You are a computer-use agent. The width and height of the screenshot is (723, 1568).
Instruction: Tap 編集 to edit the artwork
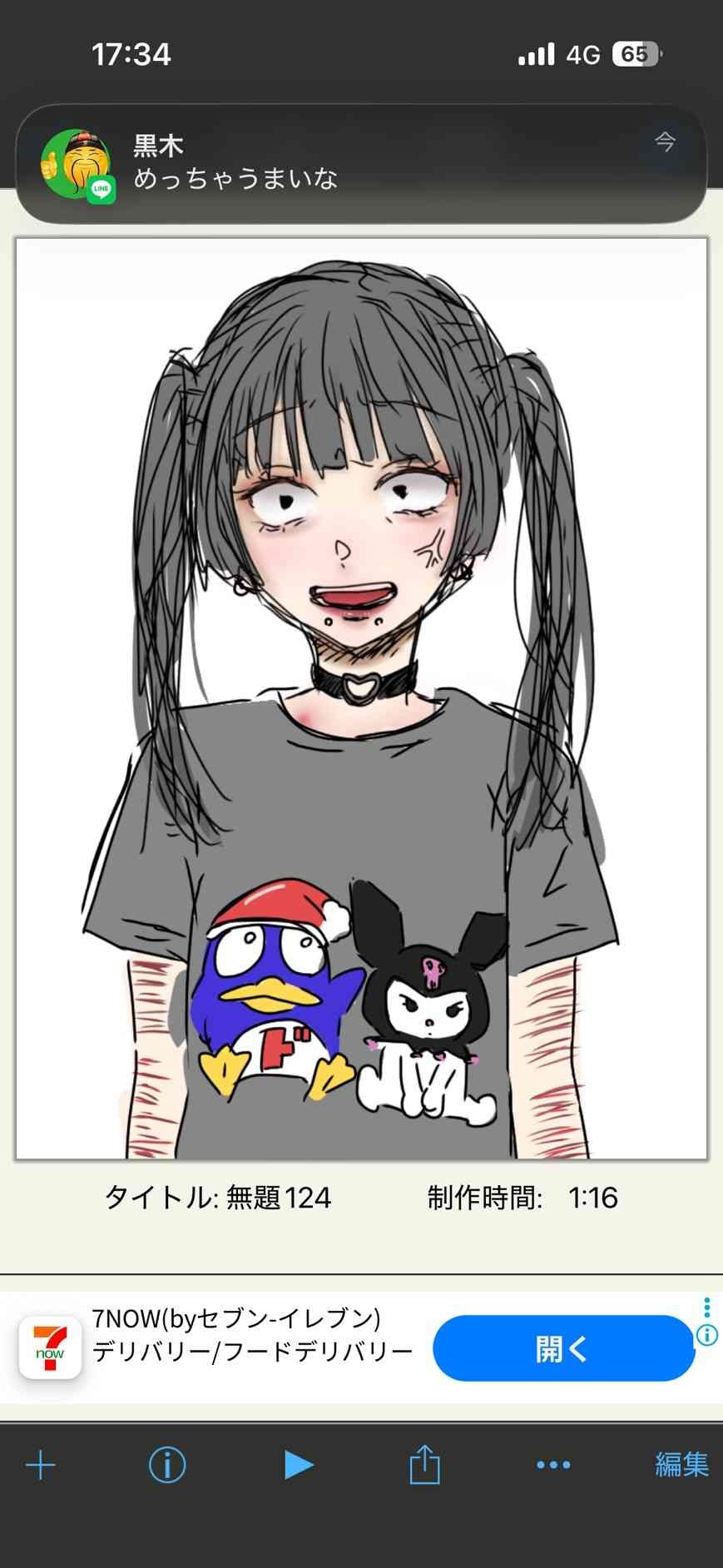(681, 1466)
